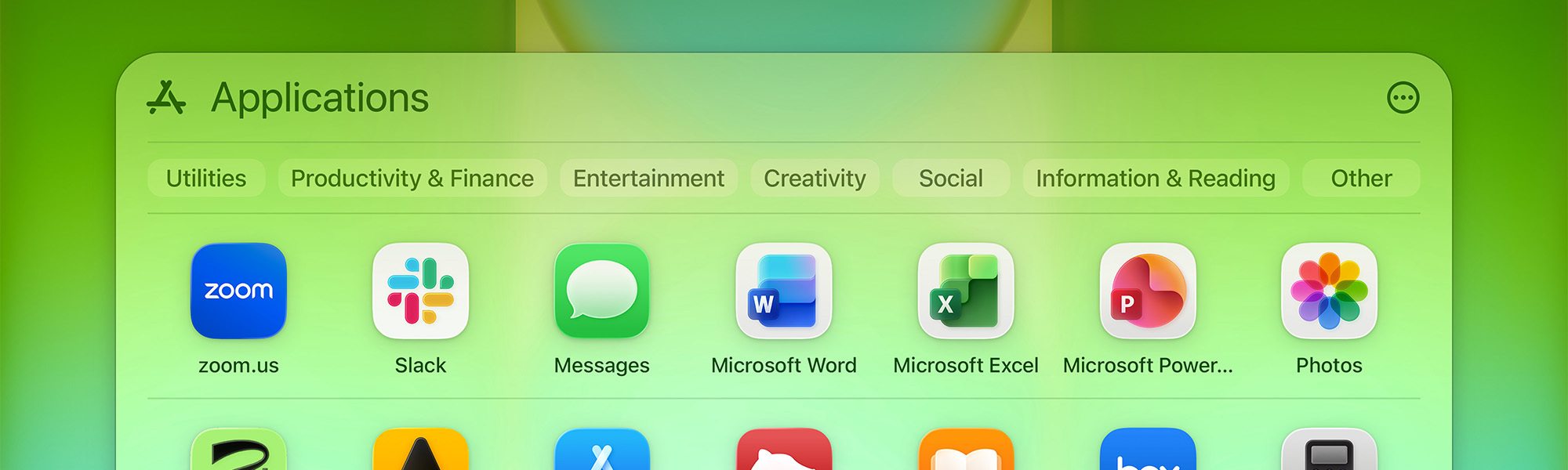Launch the Photos app
The width and height of the screenshot is (1568, 470).
(1329, 291)
